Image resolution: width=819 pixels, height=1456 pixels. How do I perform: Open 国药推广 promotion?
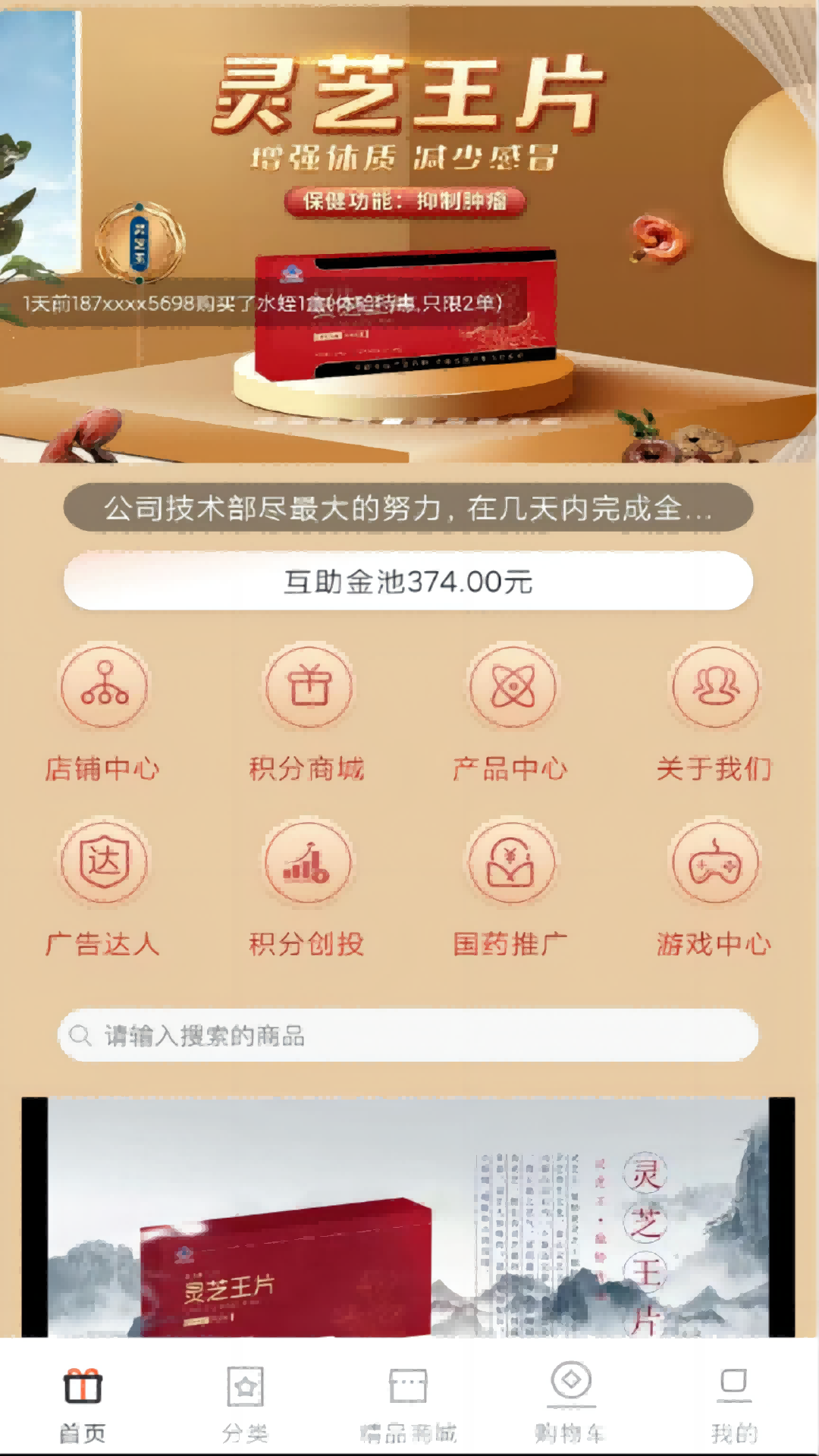point(512,887)
